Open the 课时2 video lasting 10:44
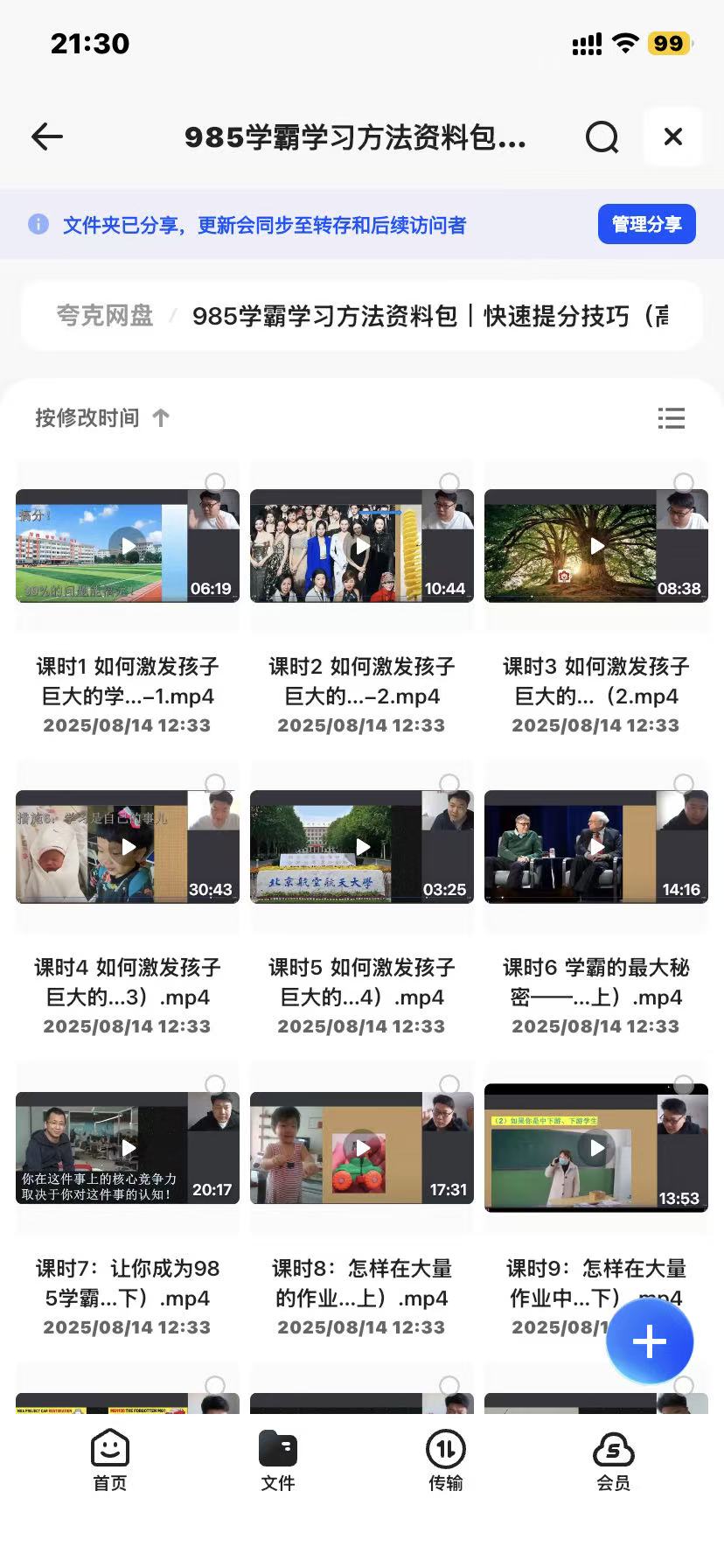The image size is (724, 1568). 361,547
